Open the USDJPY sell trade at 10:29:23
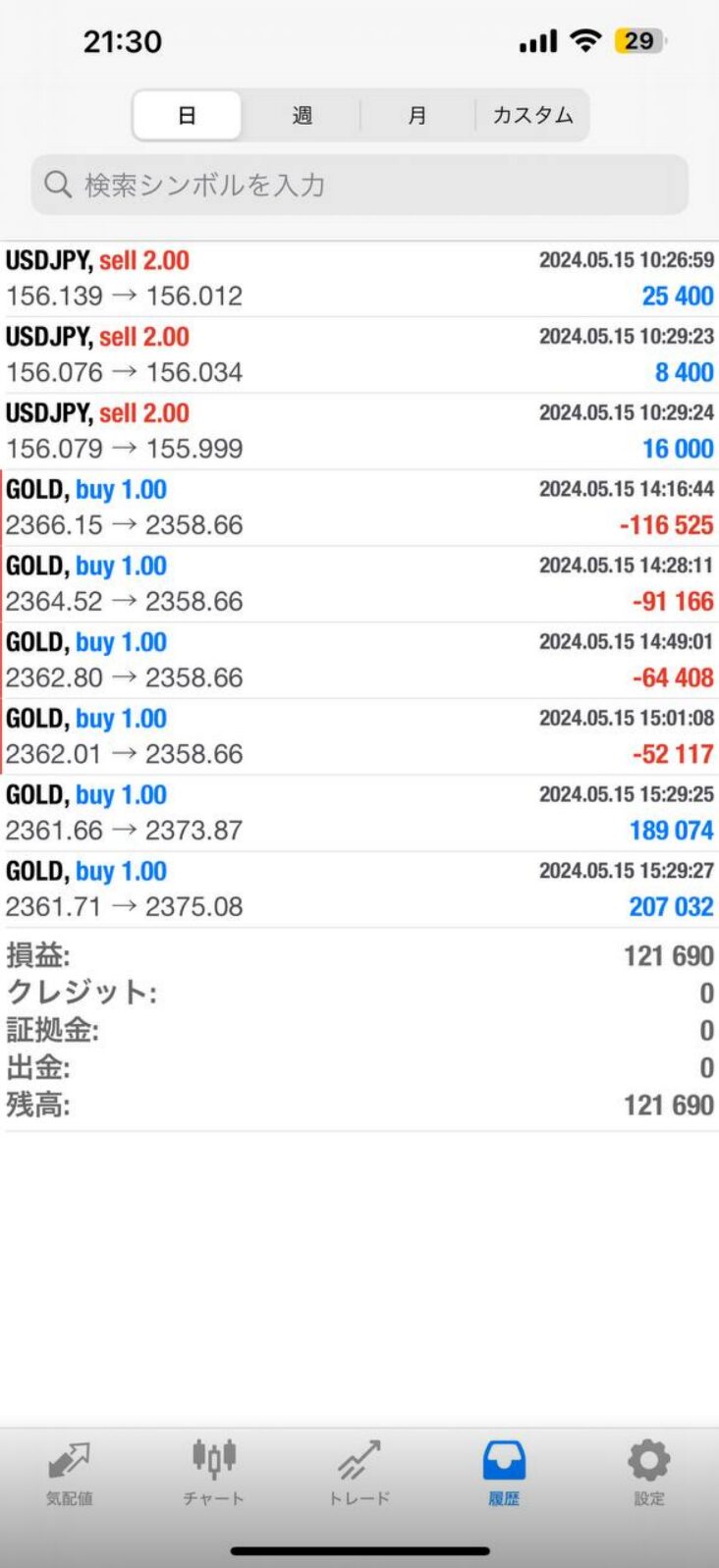719x1568 pixels. (359, 354)
